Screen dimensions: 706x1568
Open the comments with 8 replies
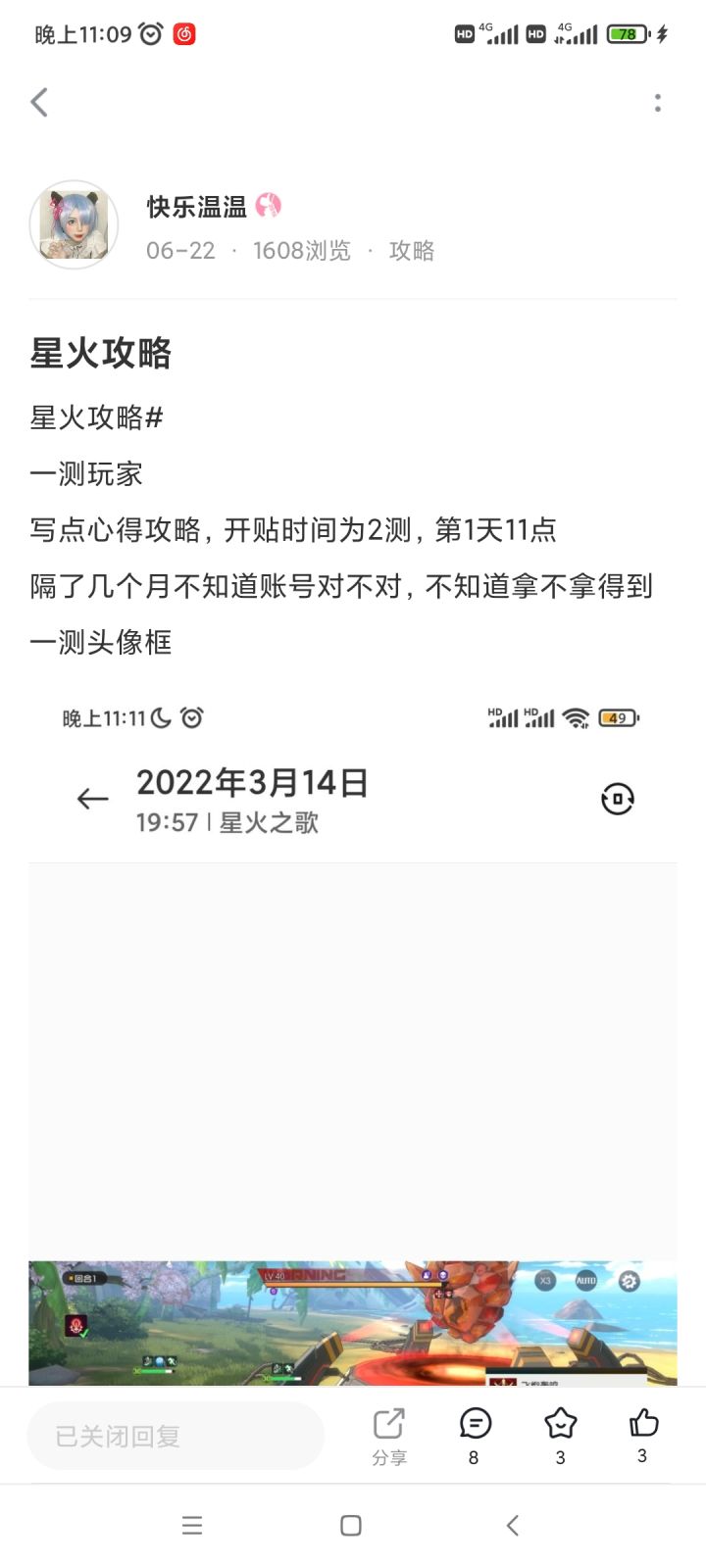pos(475,1437)
